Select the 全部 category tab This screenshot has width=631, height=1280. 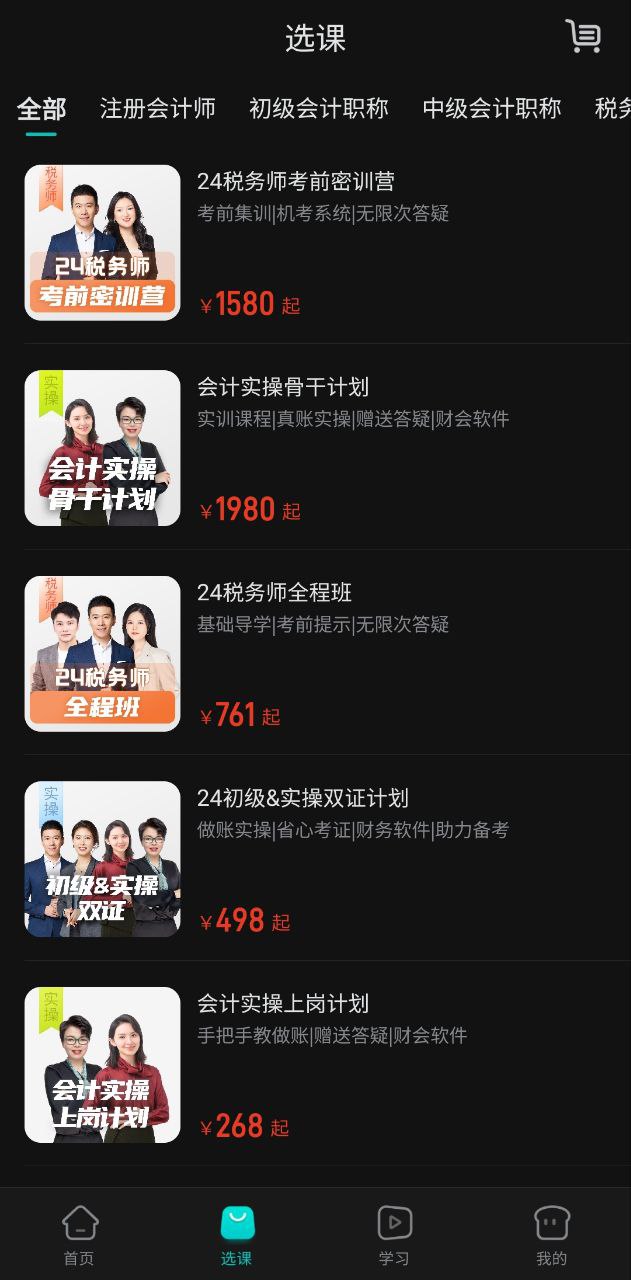click(x=42, y=109)
